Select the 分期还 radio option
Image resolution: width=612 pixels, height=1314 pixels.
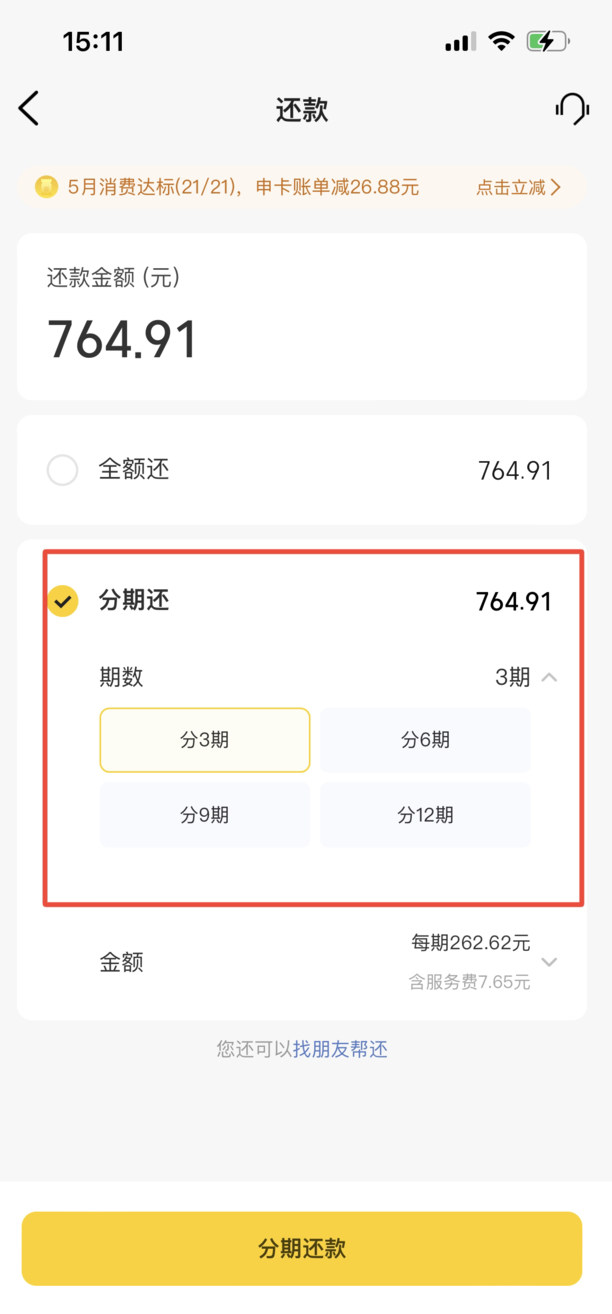click(63, 601)
